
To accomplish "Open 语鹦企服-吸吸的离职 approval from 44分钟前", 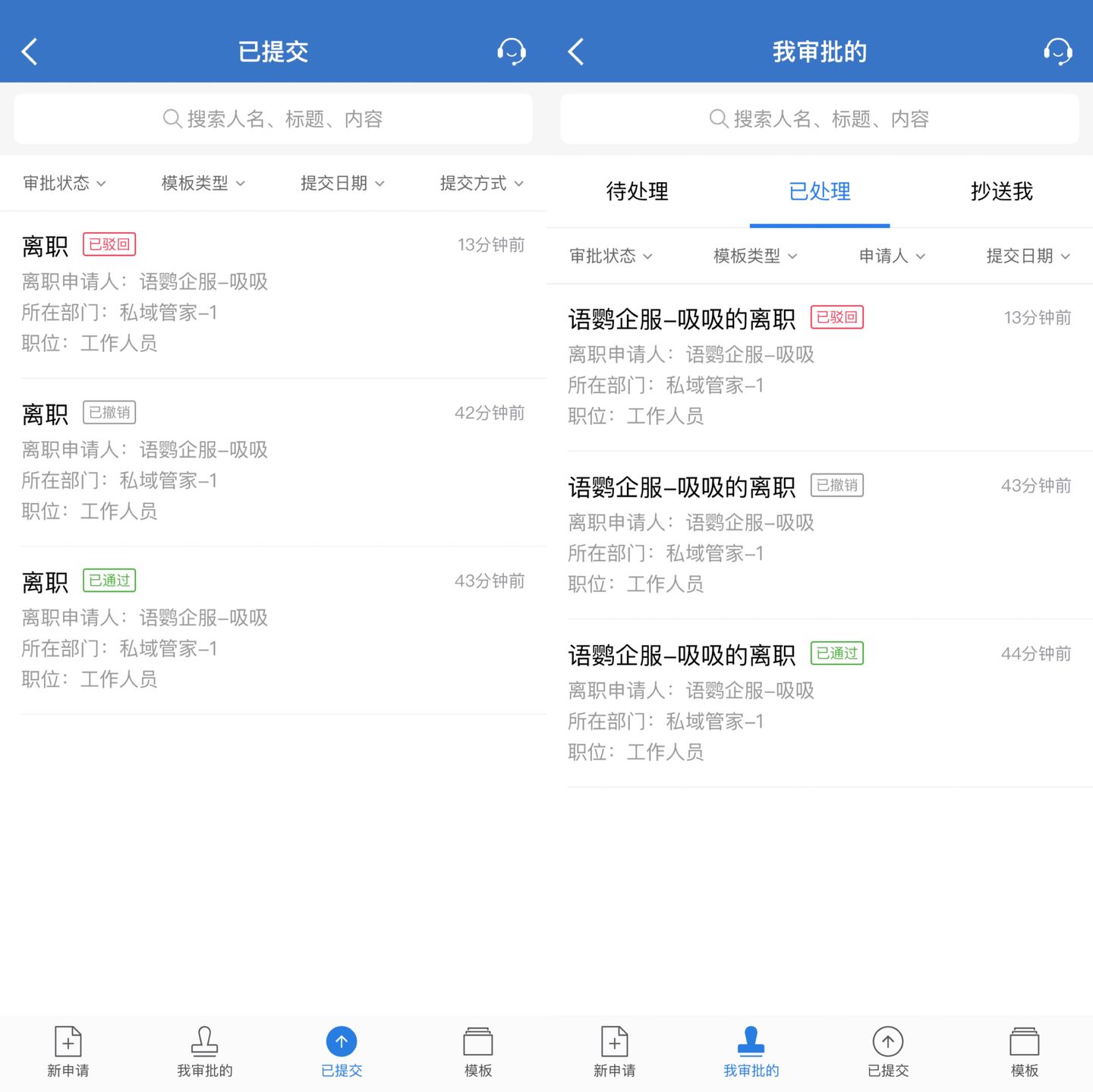I will [x=819, y=703].
